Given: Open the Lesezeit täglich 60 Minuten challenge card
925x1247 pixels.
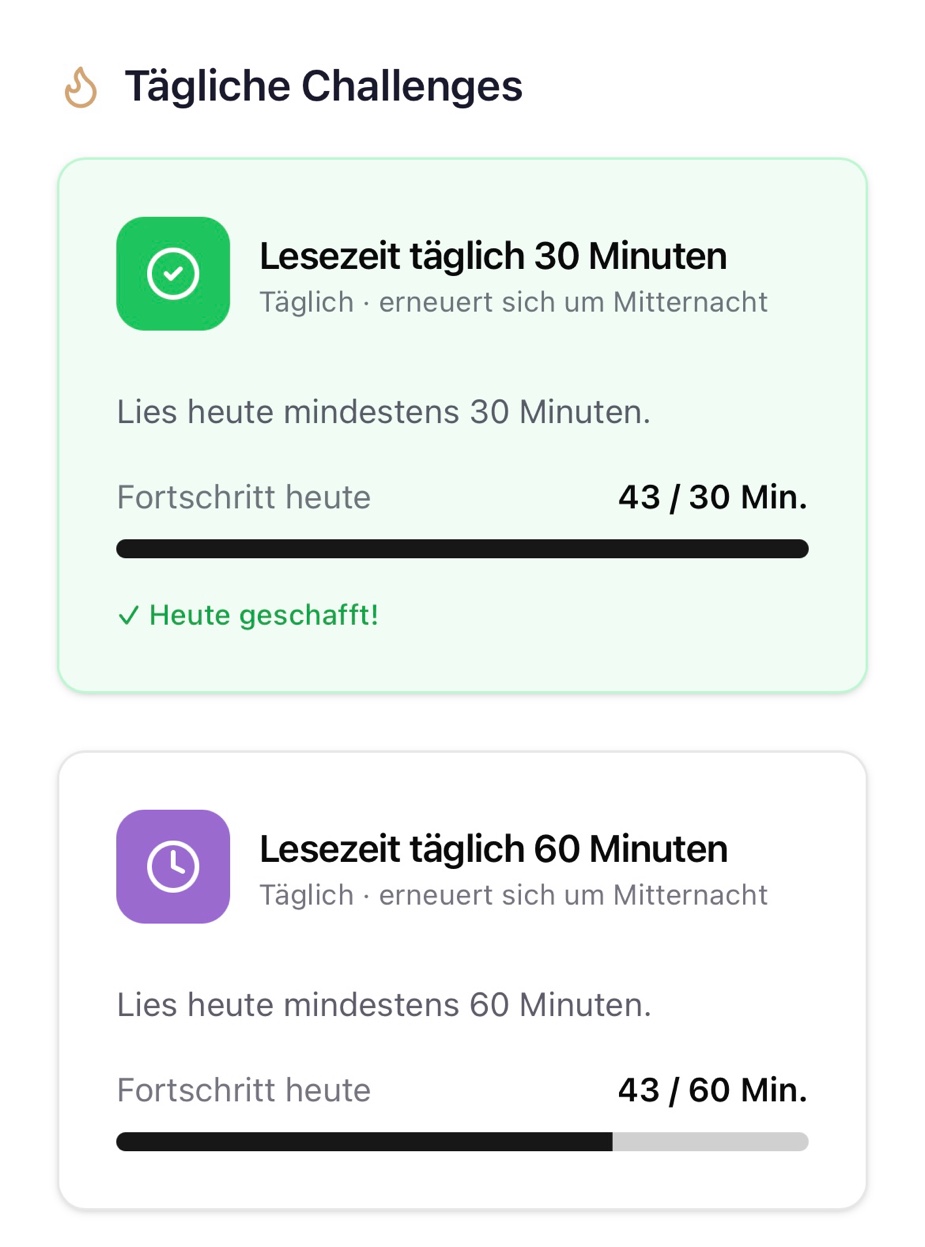Looking at the screenshot, I should pos(462,980).
